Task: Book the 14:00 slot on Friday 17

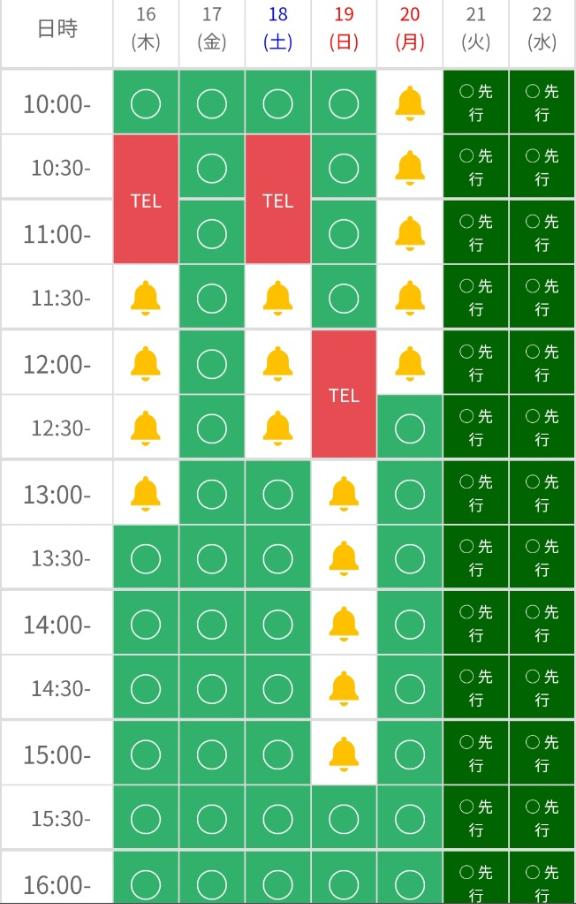Action: point(212,624)
